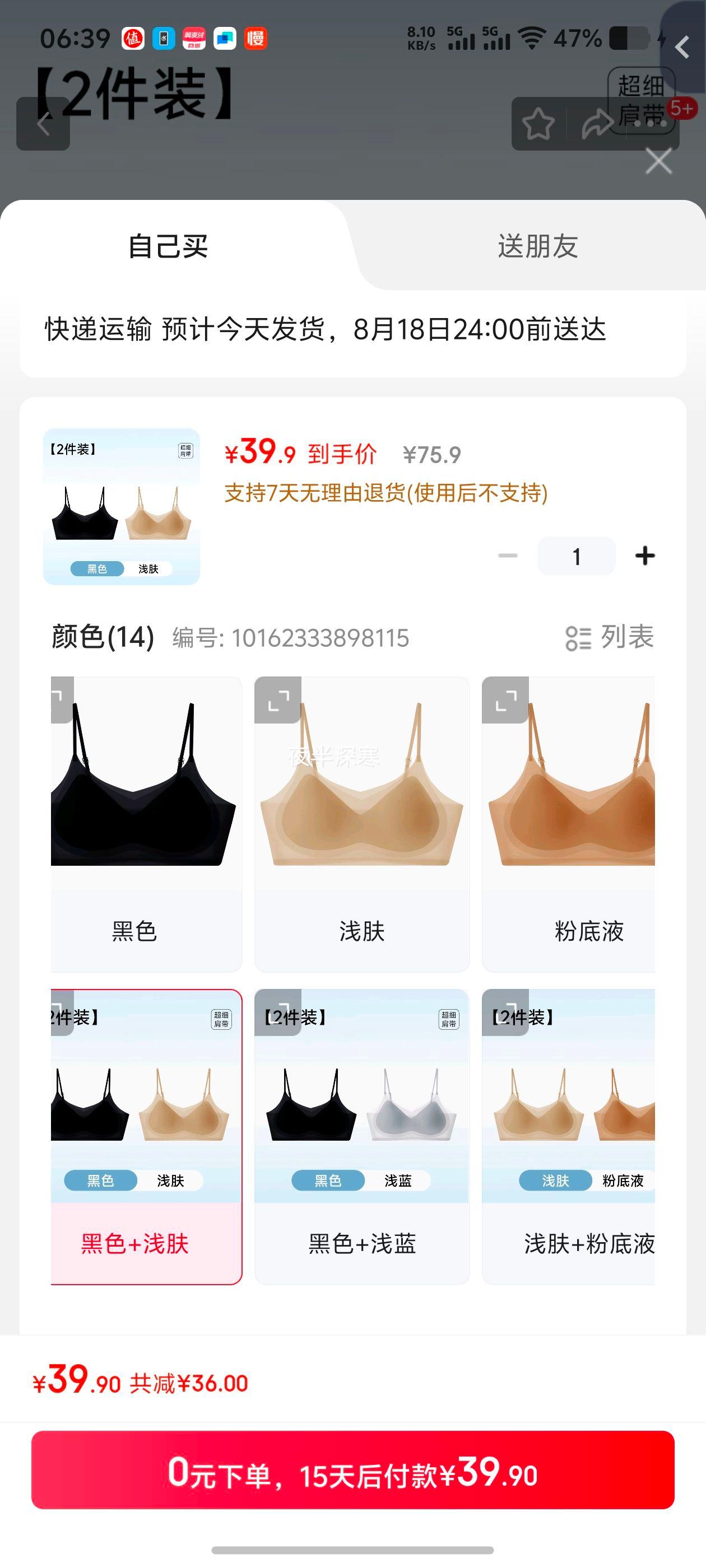
Task: Switch to the 送朋友 tab
Action: (536, 246)
